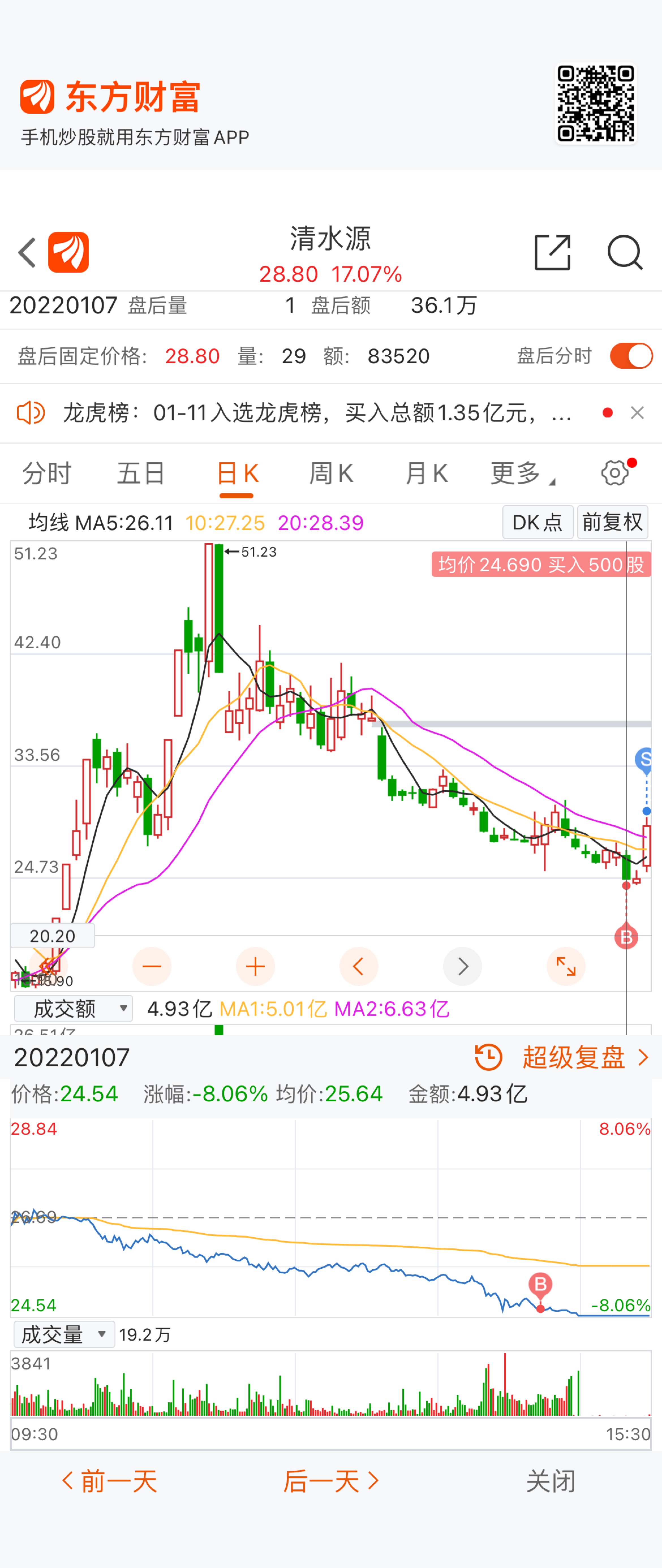Viewport: 662px width, 1568px height.
Task: Close the intraday detail with 关闭
Action: [x=551, y=1481]
